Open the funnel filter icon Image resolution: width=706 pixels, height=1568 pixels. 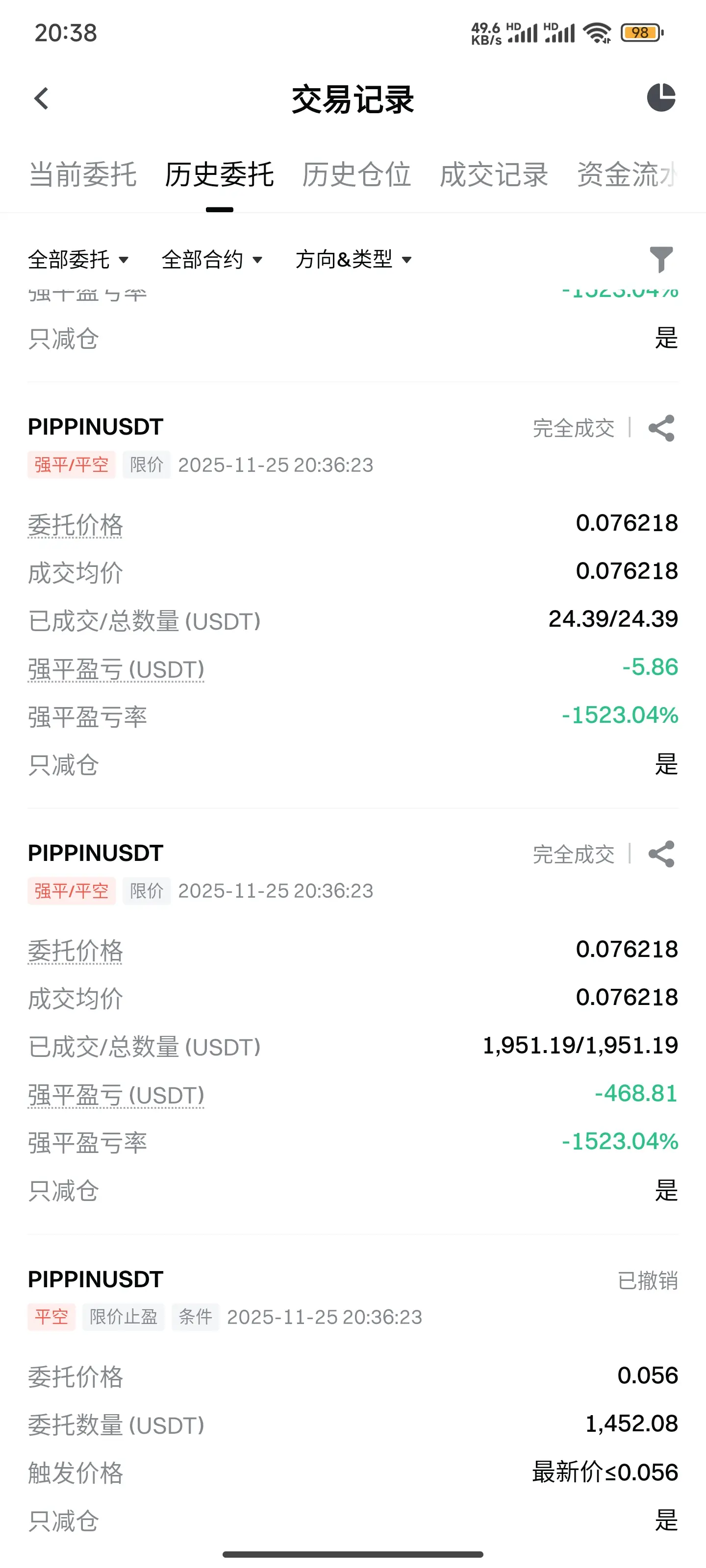[x=661, y=260]
